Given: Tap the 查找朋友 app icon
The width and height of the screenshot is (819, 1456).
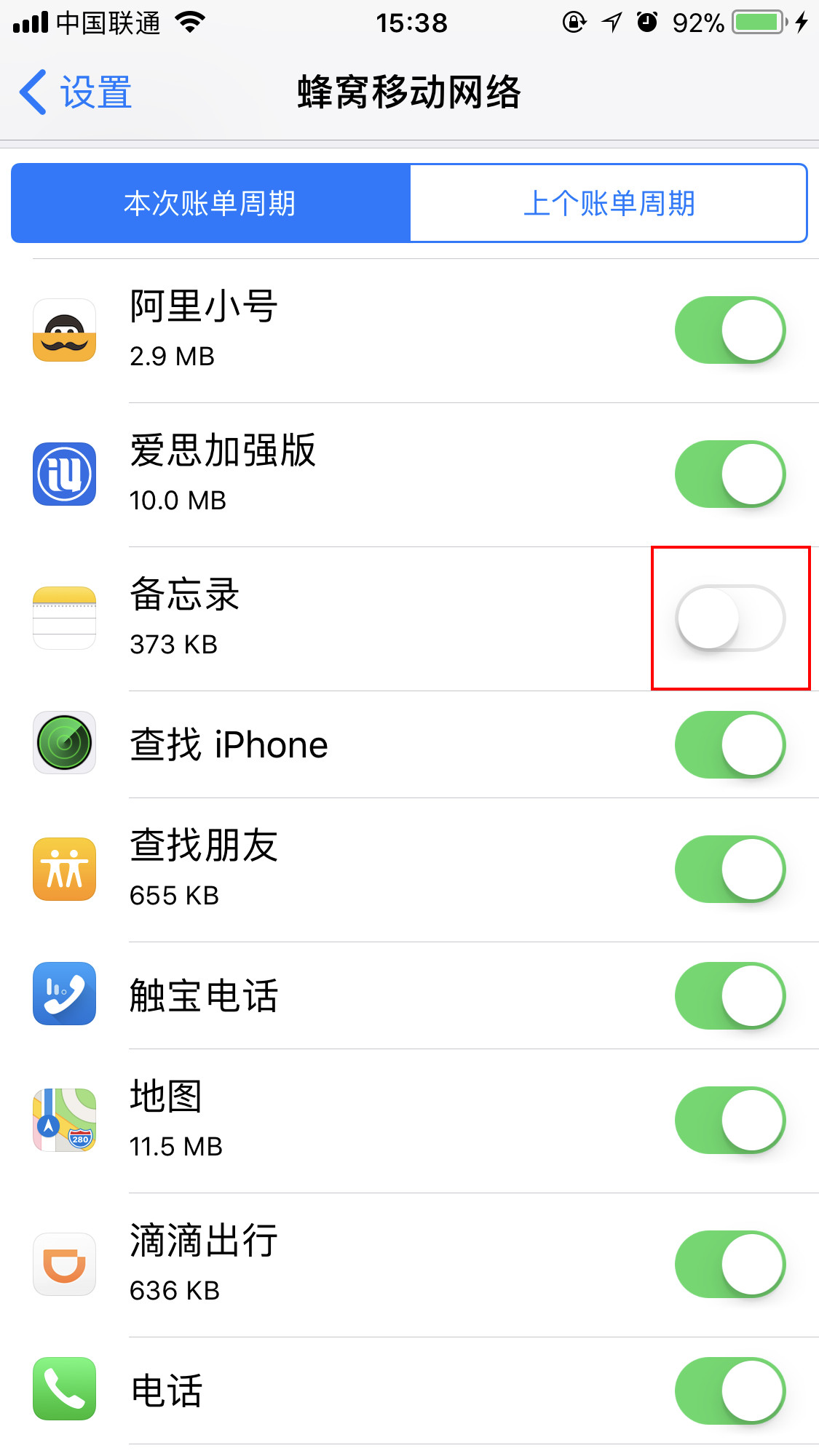Looking at the screenshot, I should (x=64, y=868).
